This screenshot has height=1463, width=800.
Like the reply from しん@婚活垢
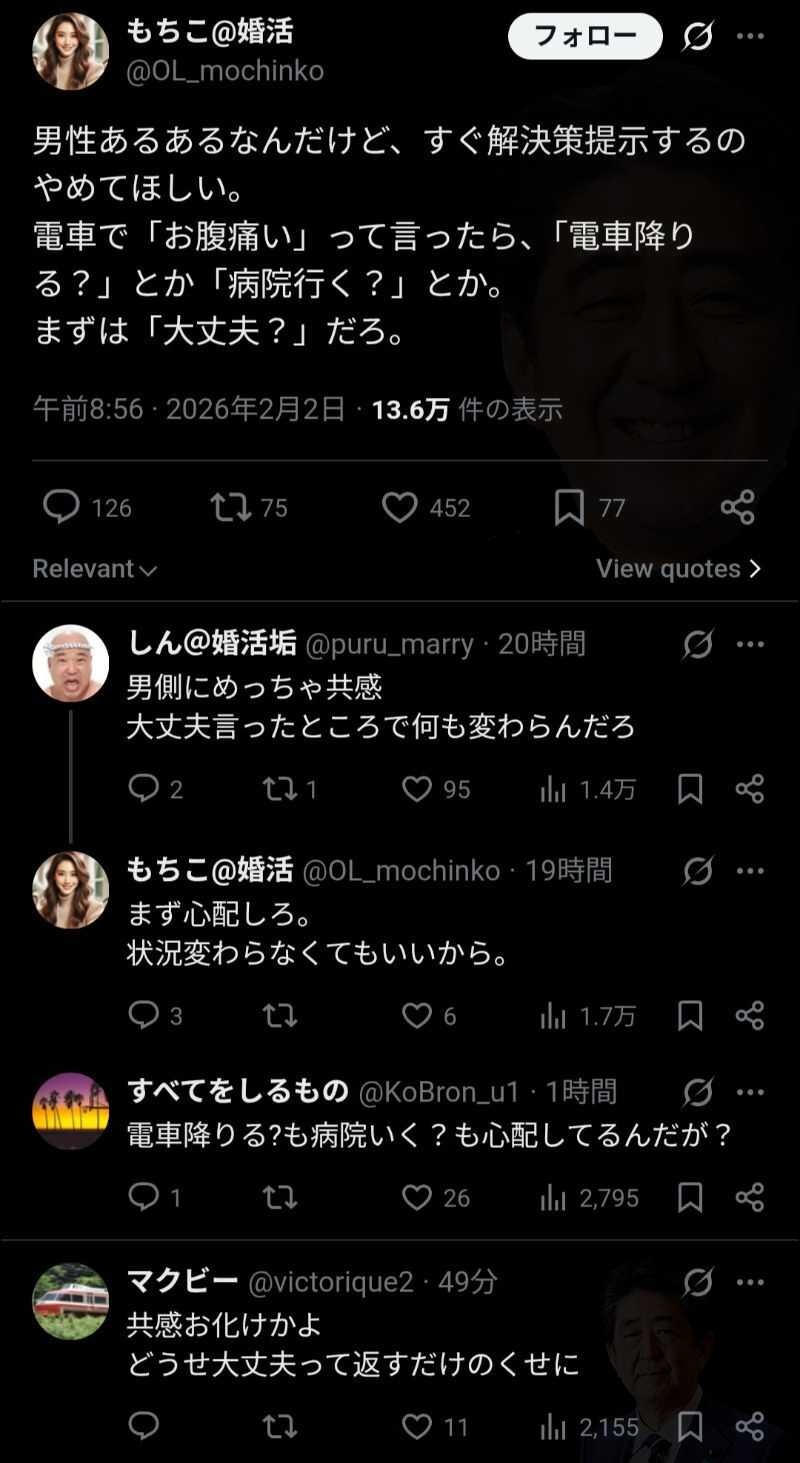[x=417, y=790]
